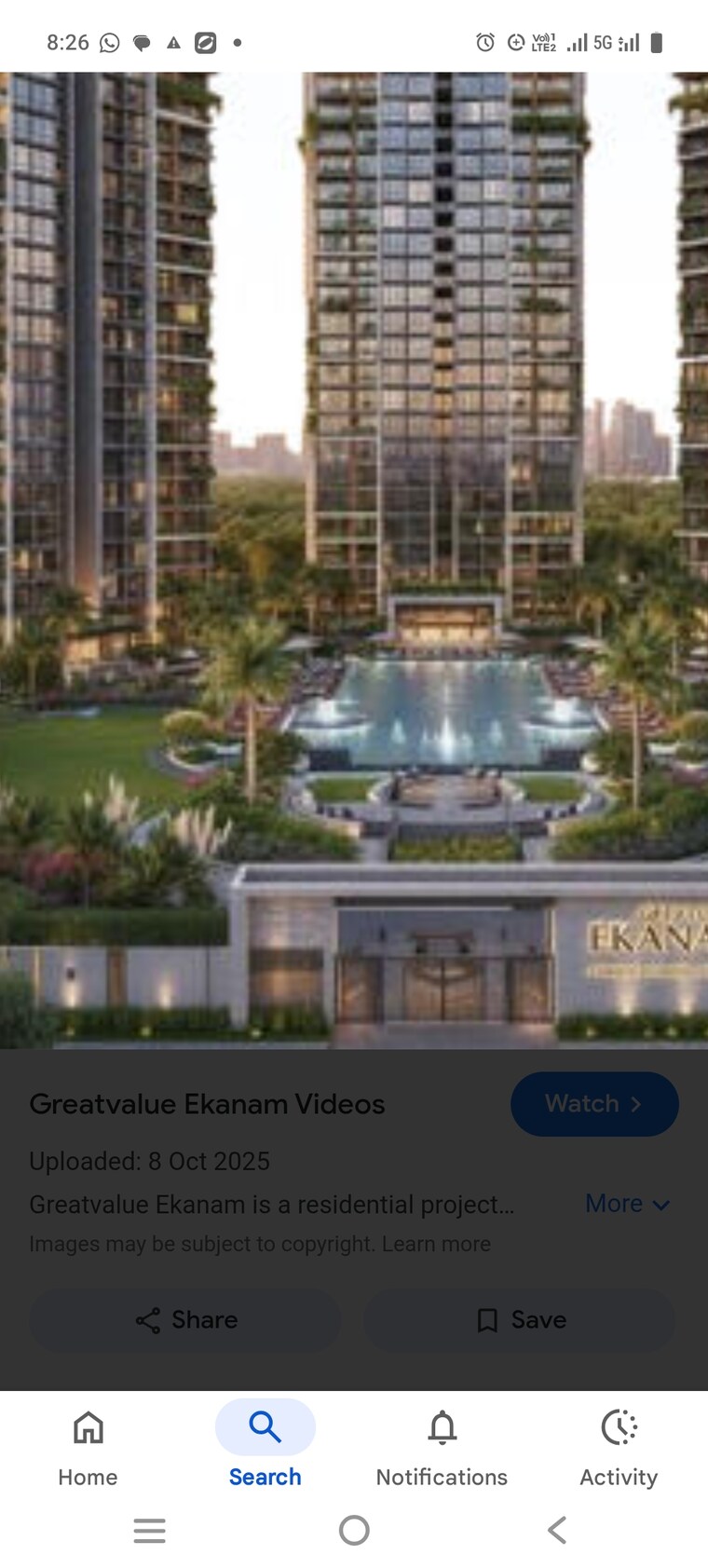This screenshot has height=1568, width=708.
Task: Open the Notifications tab
Action: coord(442,1445)
